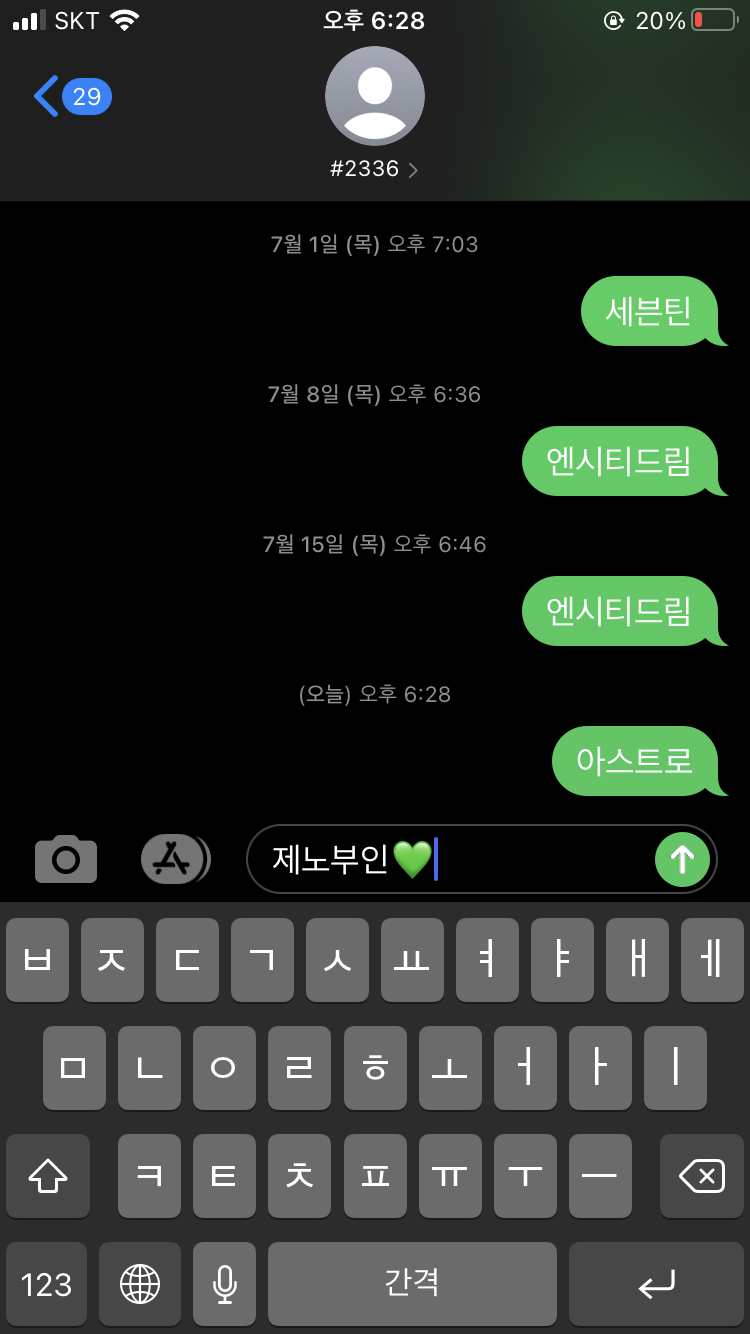This screenshot has height=1334, width=750.
Task: Tap the contact avatar at the top
Action: point(375,95)
